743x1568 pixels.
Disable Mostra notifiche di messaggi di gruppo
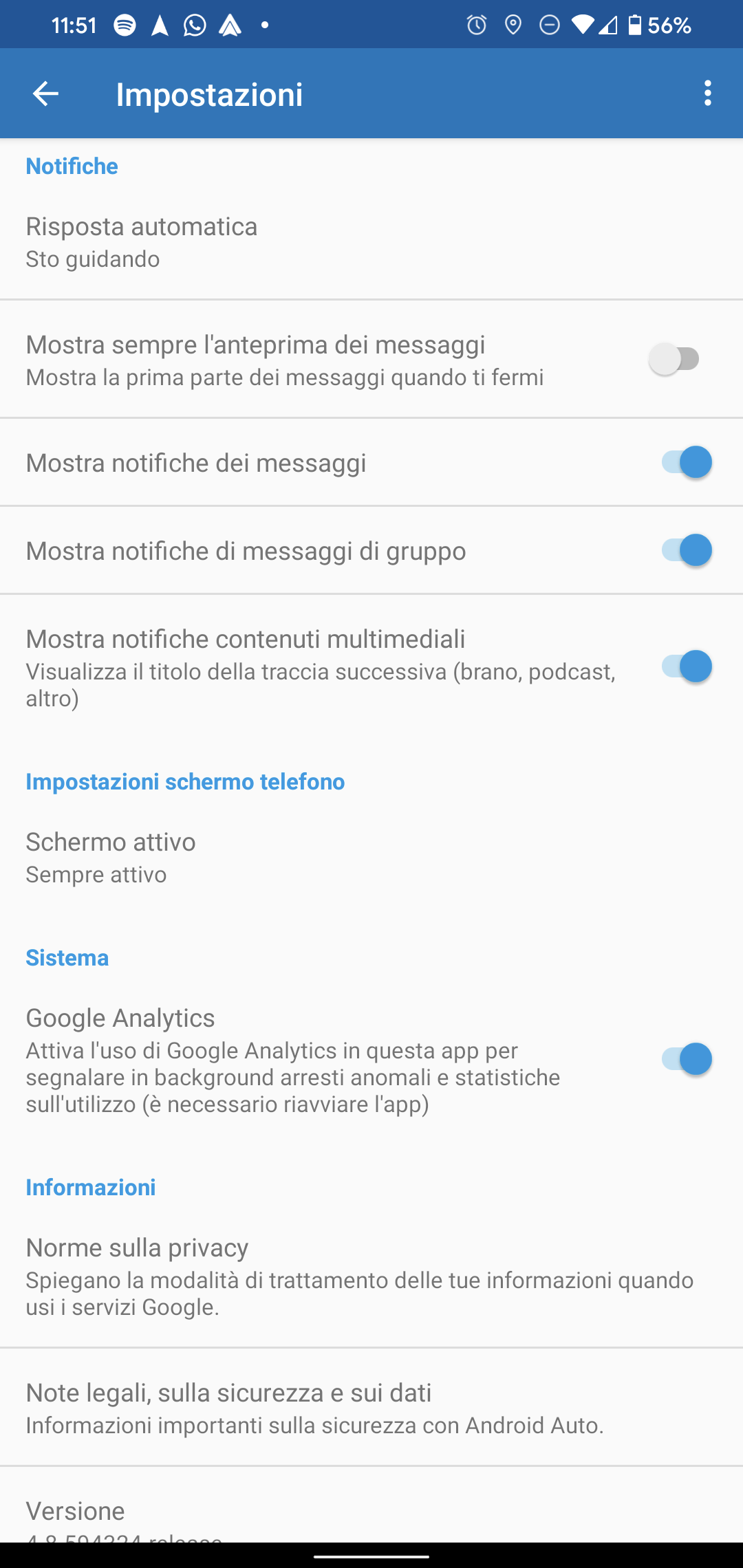687,550
